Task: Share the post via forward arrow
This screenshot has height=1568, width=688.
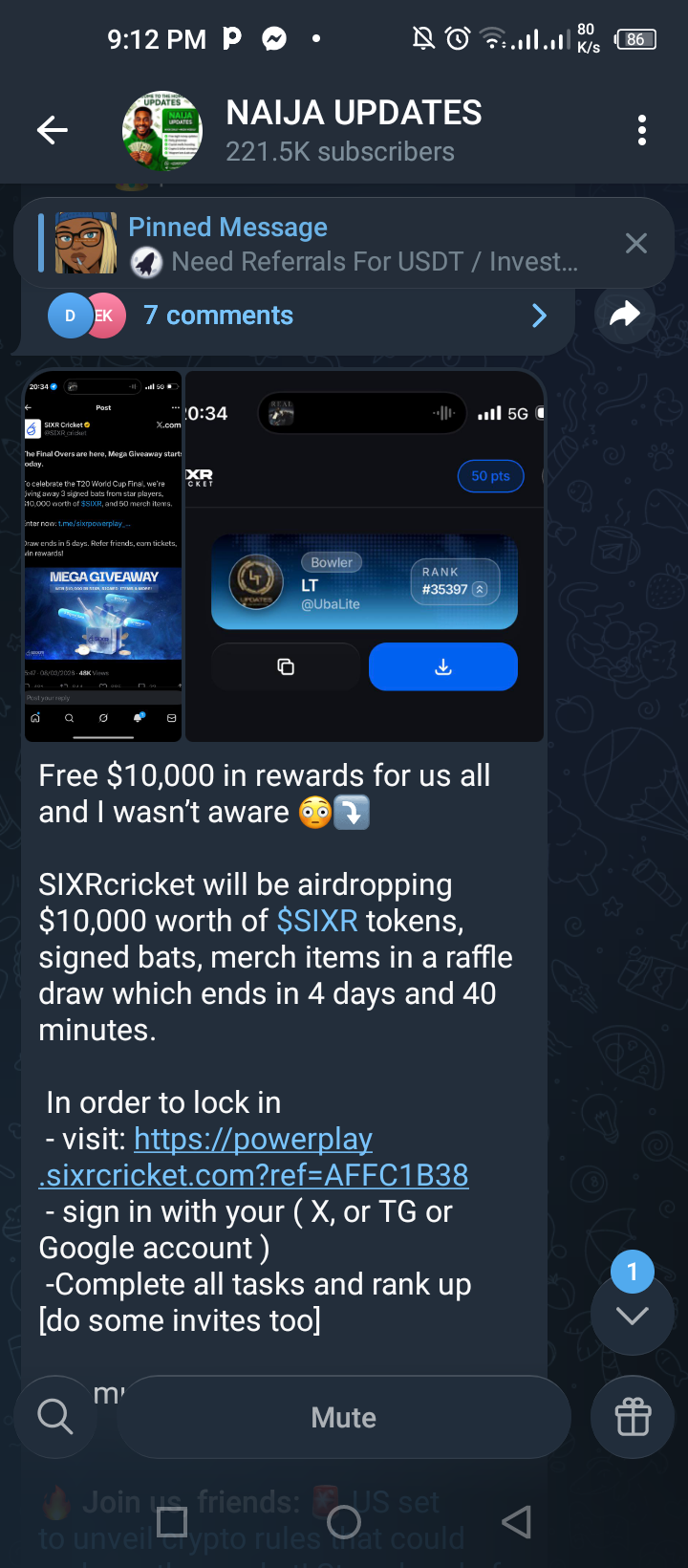Action: pos(625,314)
